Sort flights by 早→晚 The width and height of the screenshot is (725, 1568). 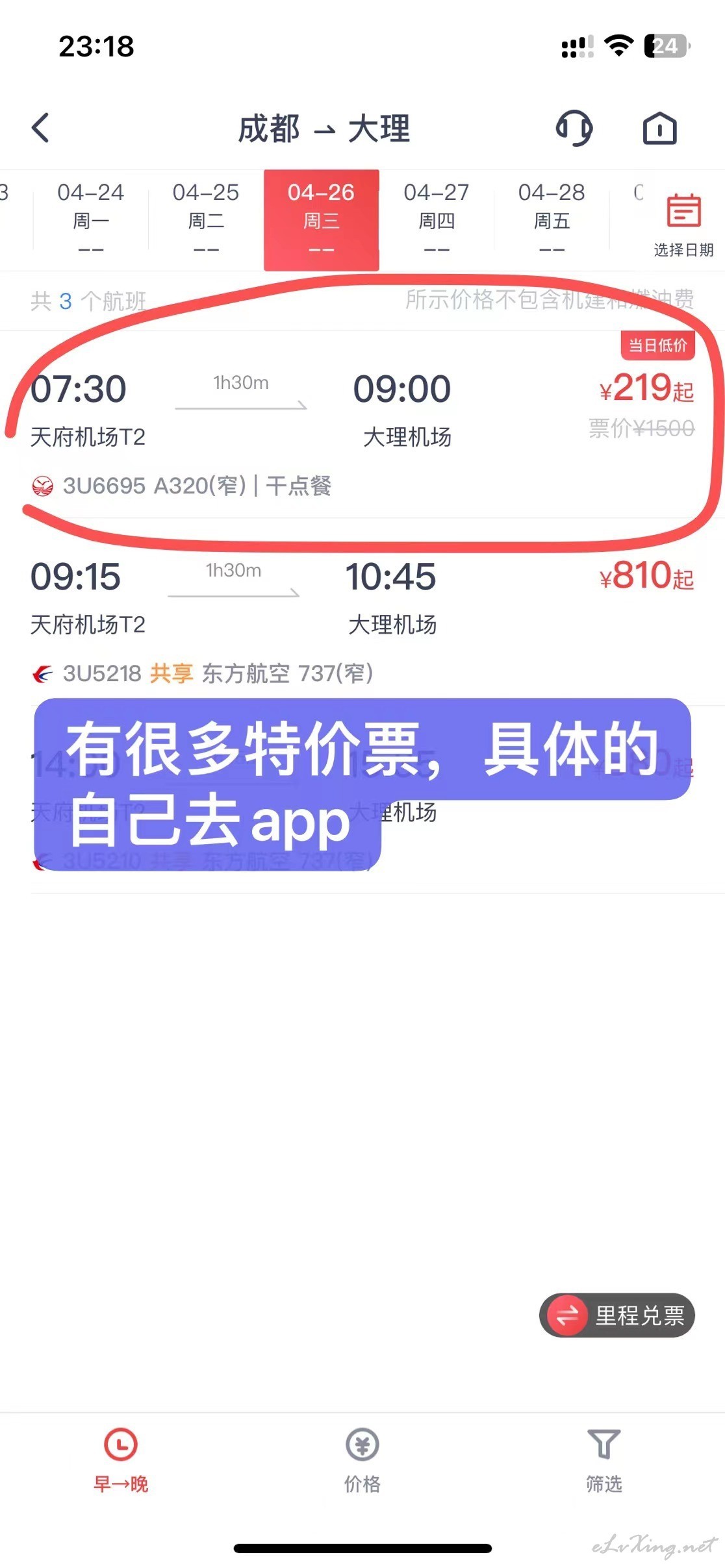[x=121, y=1460]
